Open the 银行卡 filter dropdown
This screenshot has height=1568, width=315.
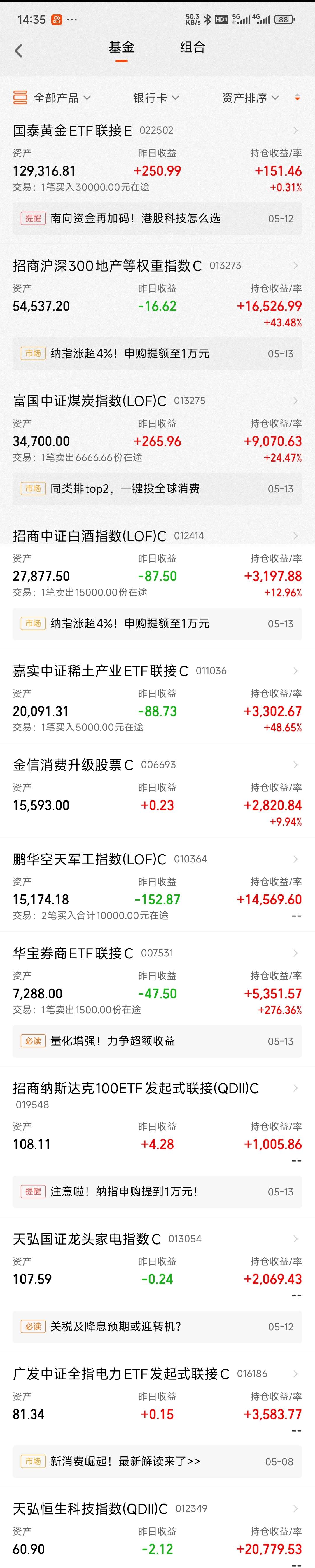[x=156, y=98]
